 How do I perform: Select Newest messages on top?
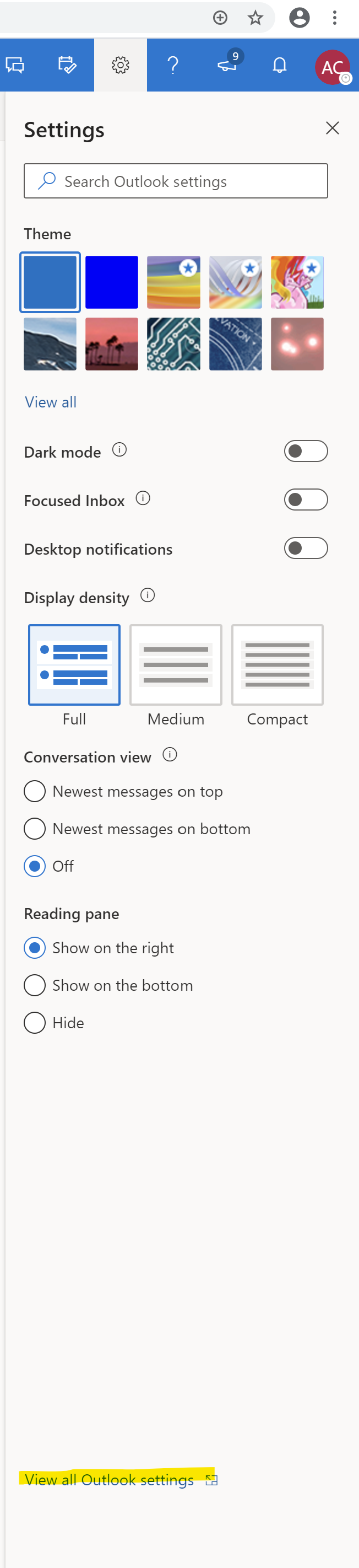(35, 791)
